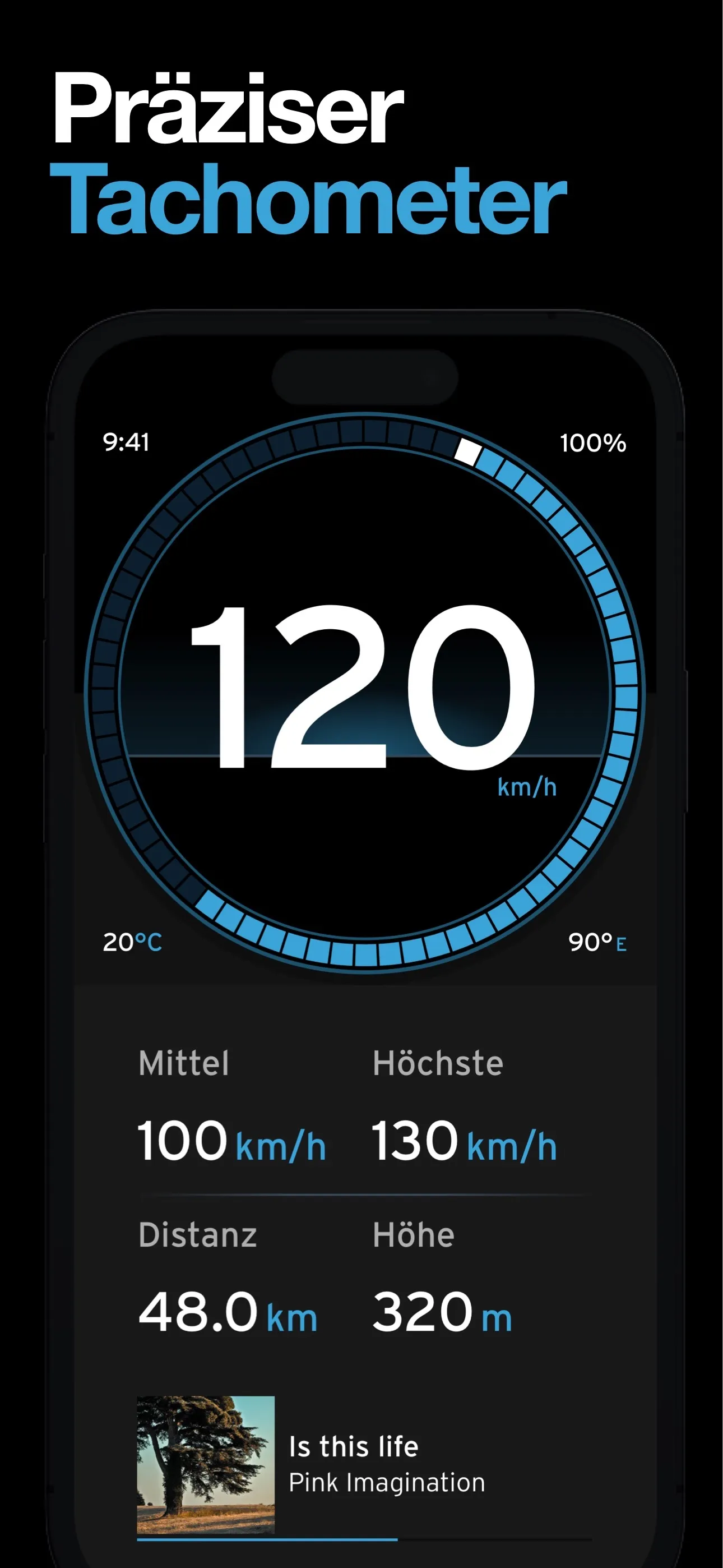Tap the km/h unit next to 100

[x=282, y=1145]
